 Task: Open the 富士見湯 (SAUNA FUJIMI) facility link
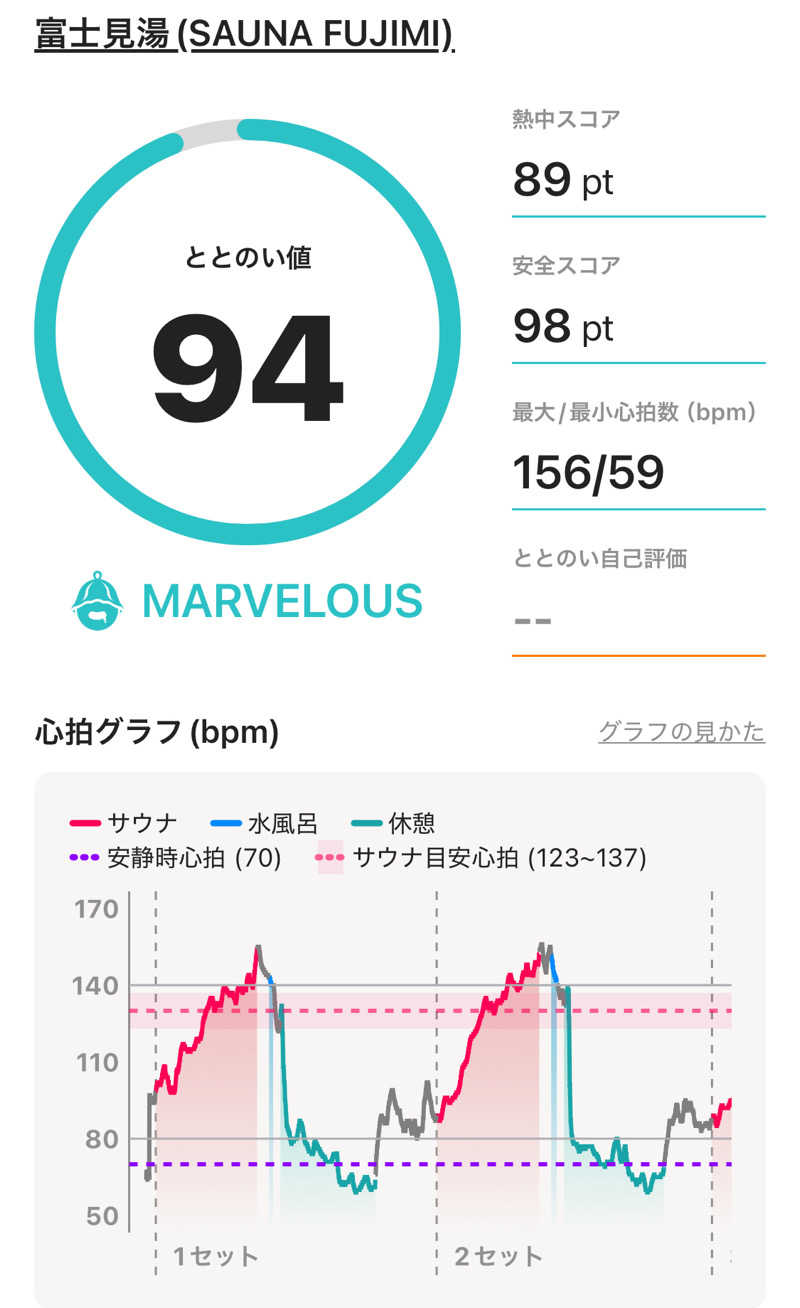click(244, 36)
